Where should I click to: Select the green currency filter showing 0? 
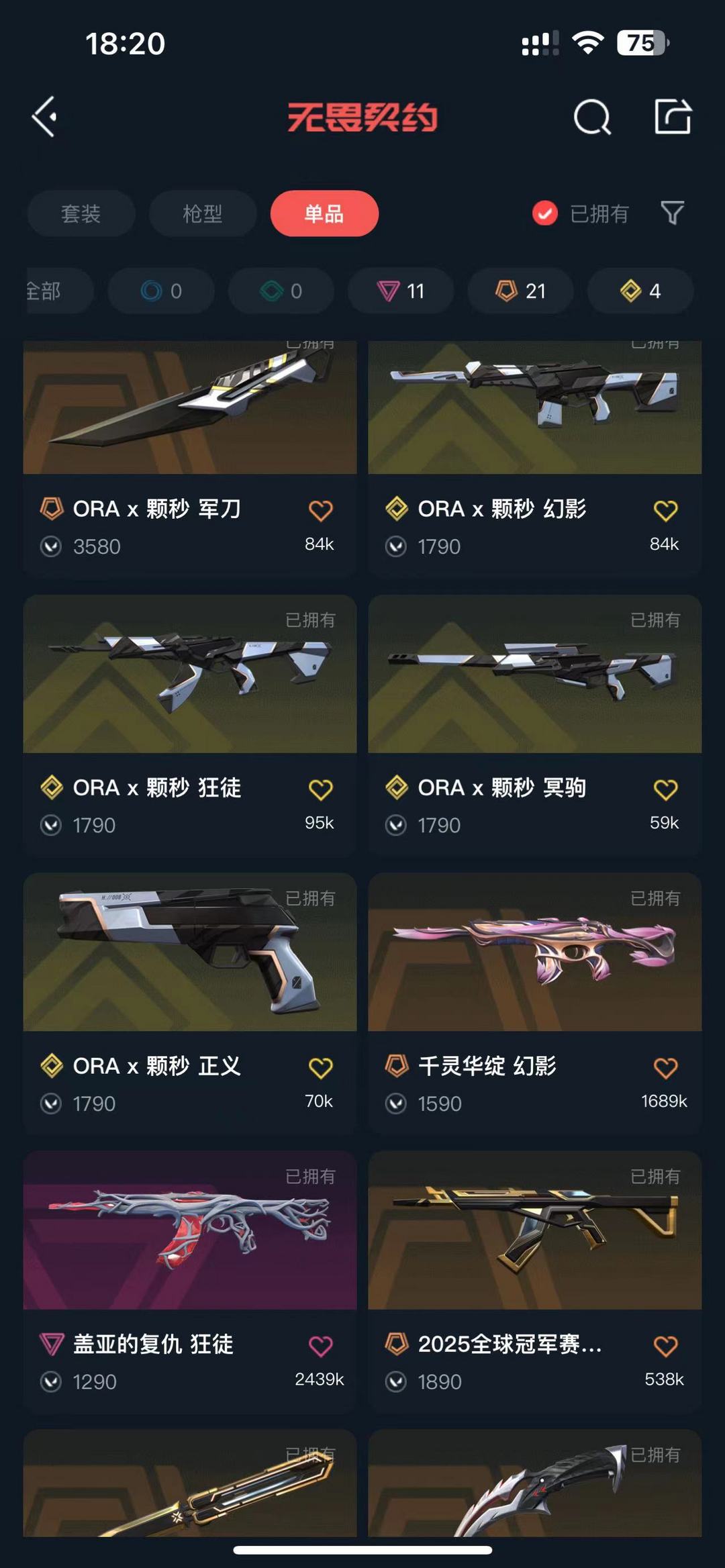281,291
